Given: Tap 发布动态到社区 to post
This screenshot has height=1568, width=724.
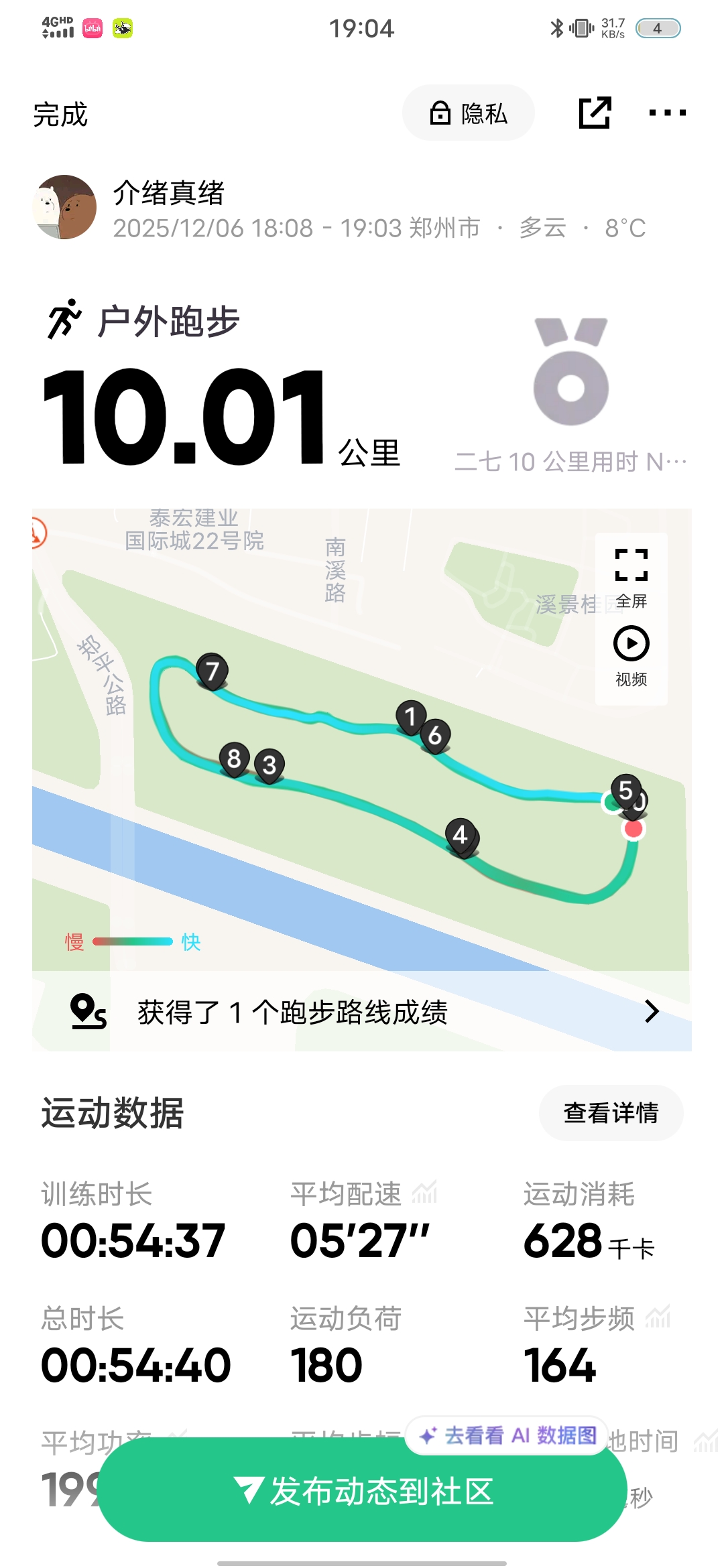Looking at the screenshot, I should [363, 1491].
